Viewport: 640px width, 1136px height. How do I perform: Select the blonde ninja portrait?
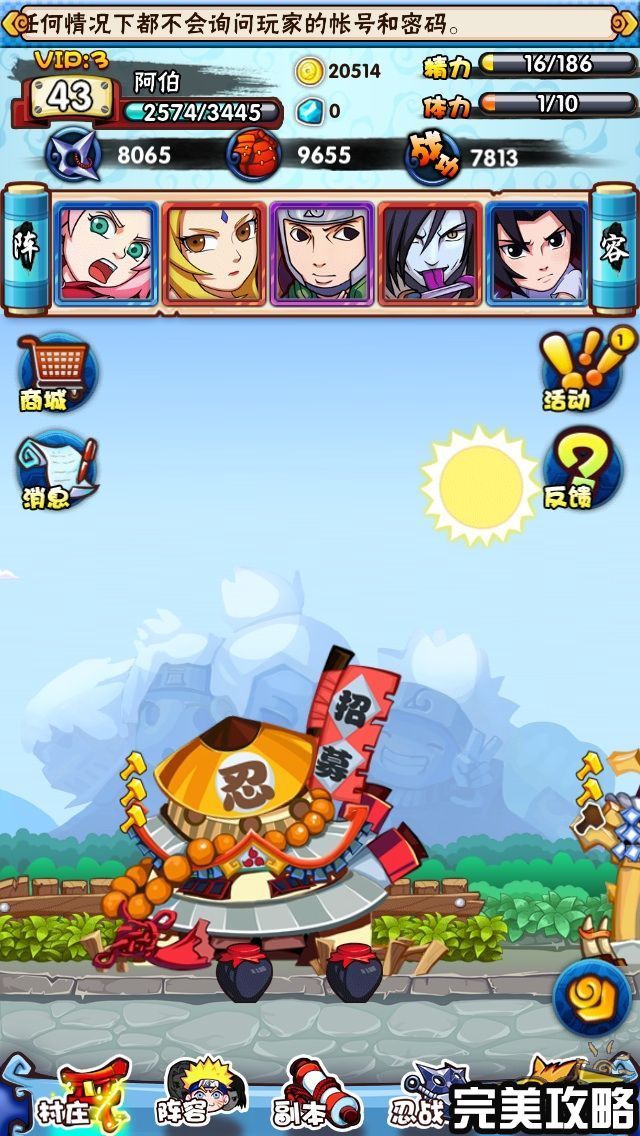tap(214, 253)
